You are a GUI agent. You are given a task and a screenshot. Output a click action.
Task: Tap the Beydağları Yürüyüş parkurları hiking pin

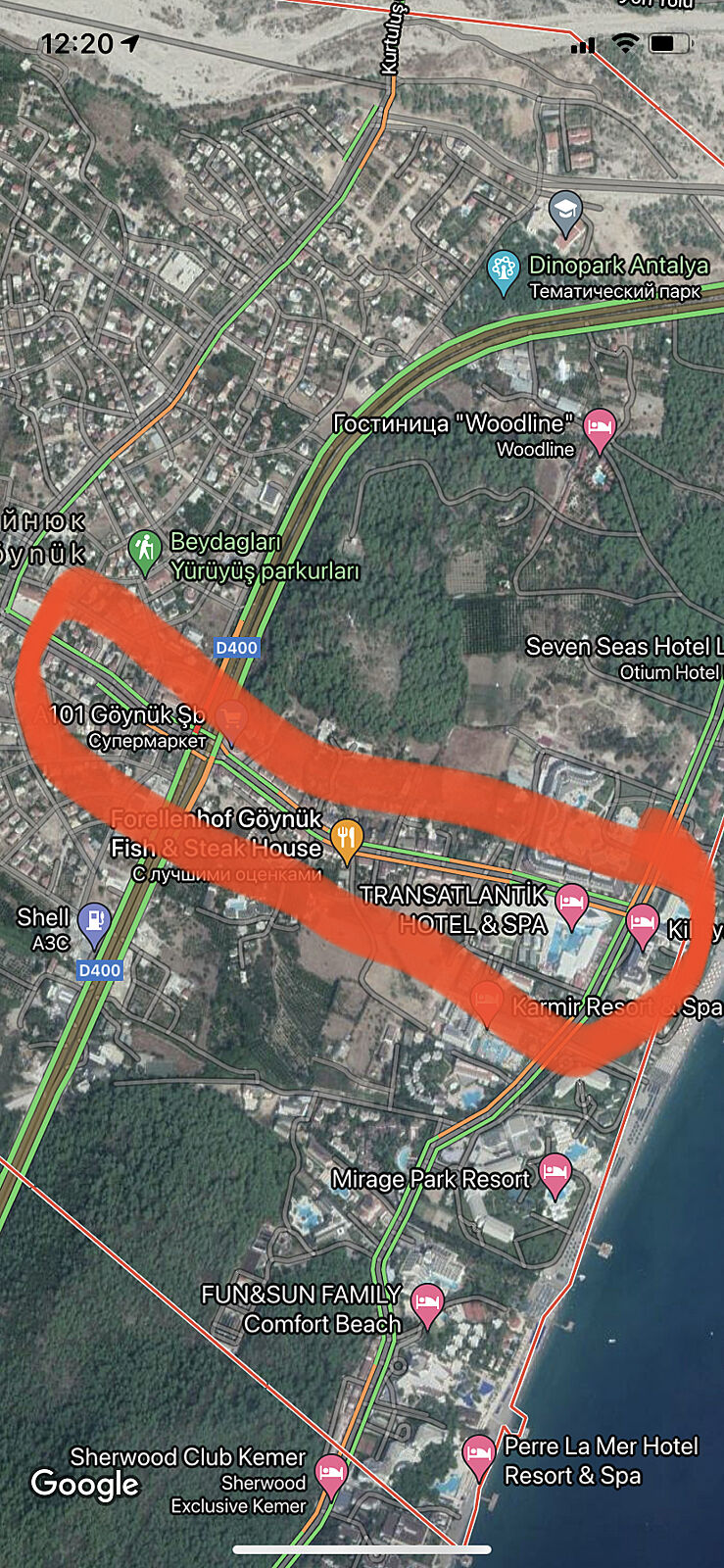[x=145, y=550]
